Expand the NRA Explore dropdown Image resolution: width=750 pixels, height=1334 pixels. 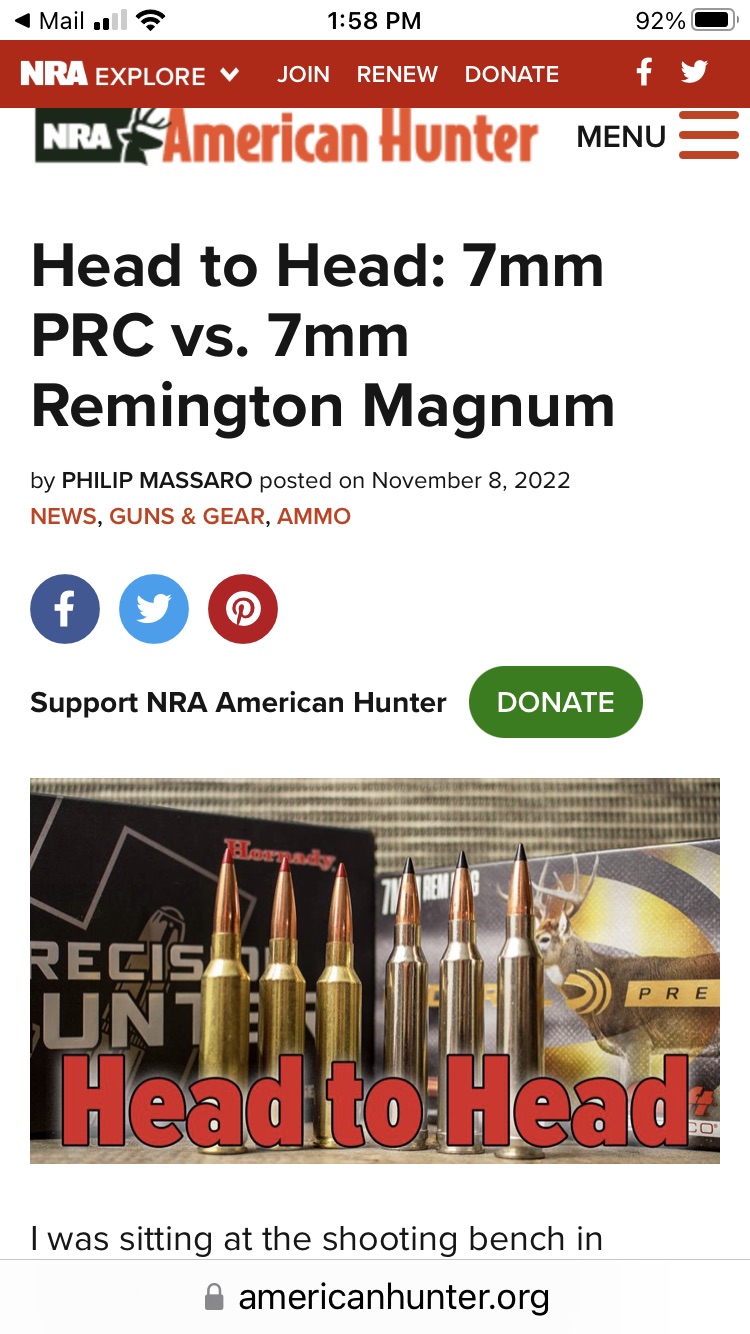click(x=130, y=75)
